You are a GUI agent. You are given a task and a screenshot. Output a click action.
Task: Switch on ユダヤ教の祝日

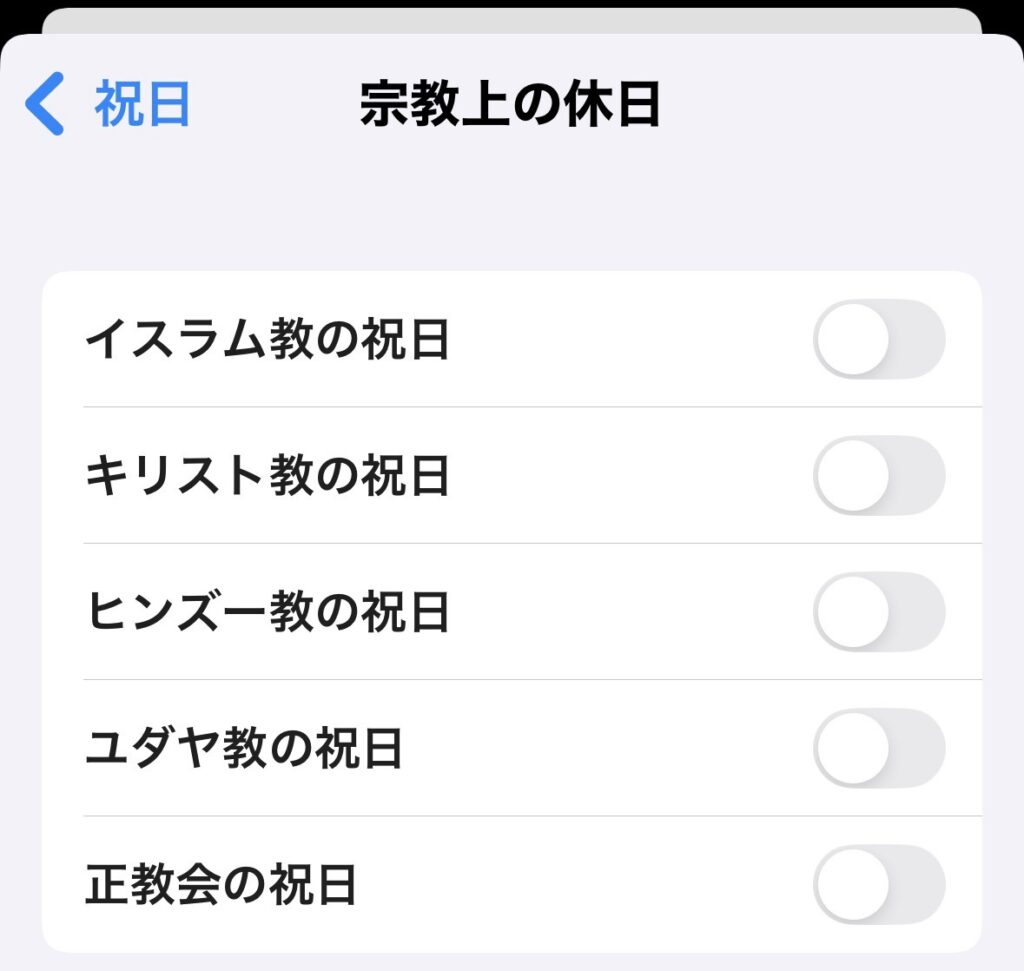pyautogui.click(x=878, y=748)
